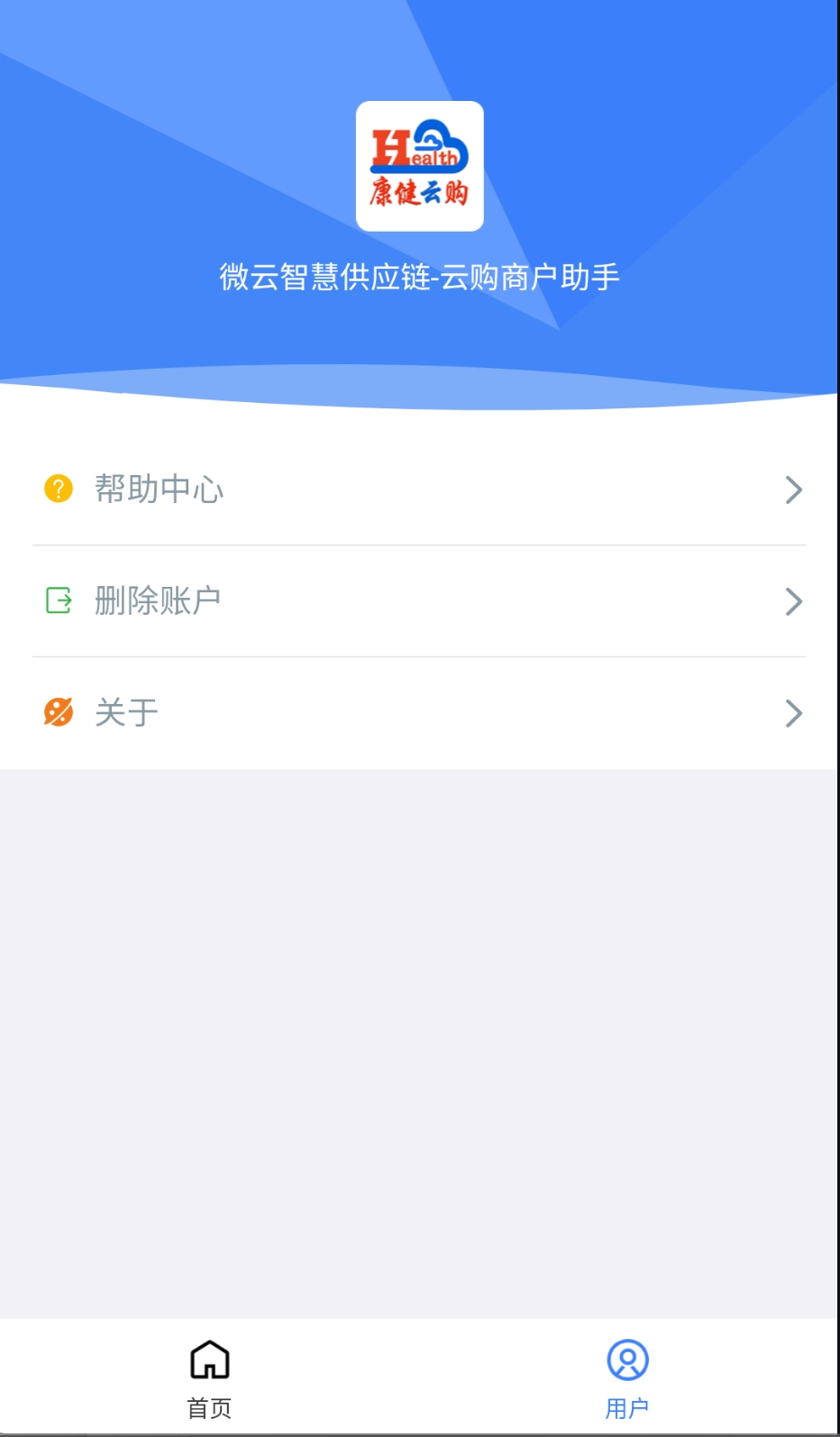Open 删除账户 via its right arrow
The image size is (840, 1437).
pyautogui.click(x=794, y=601)
